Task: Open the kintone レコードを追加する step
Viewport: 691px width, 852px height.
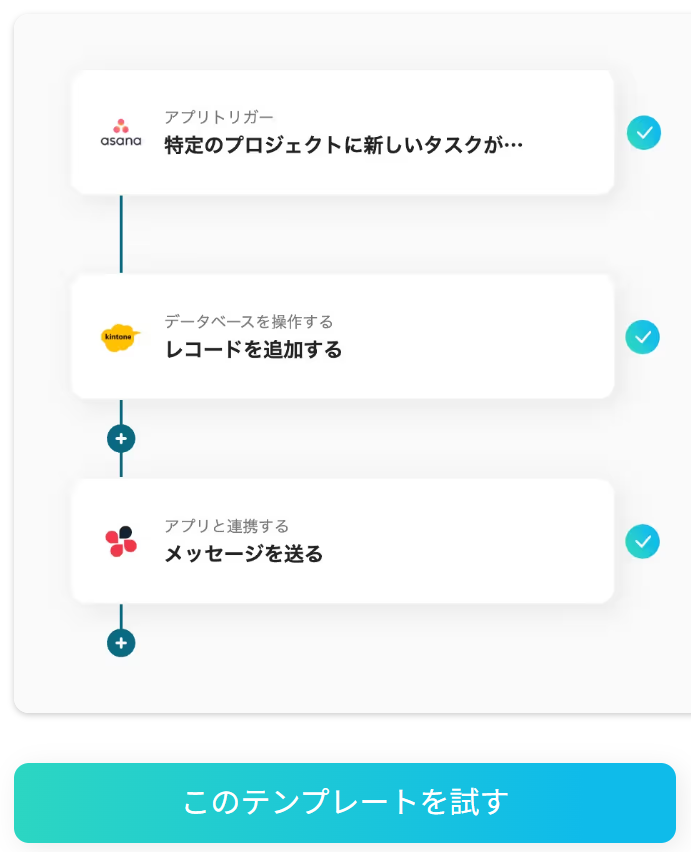Action: tap(342, 337)
